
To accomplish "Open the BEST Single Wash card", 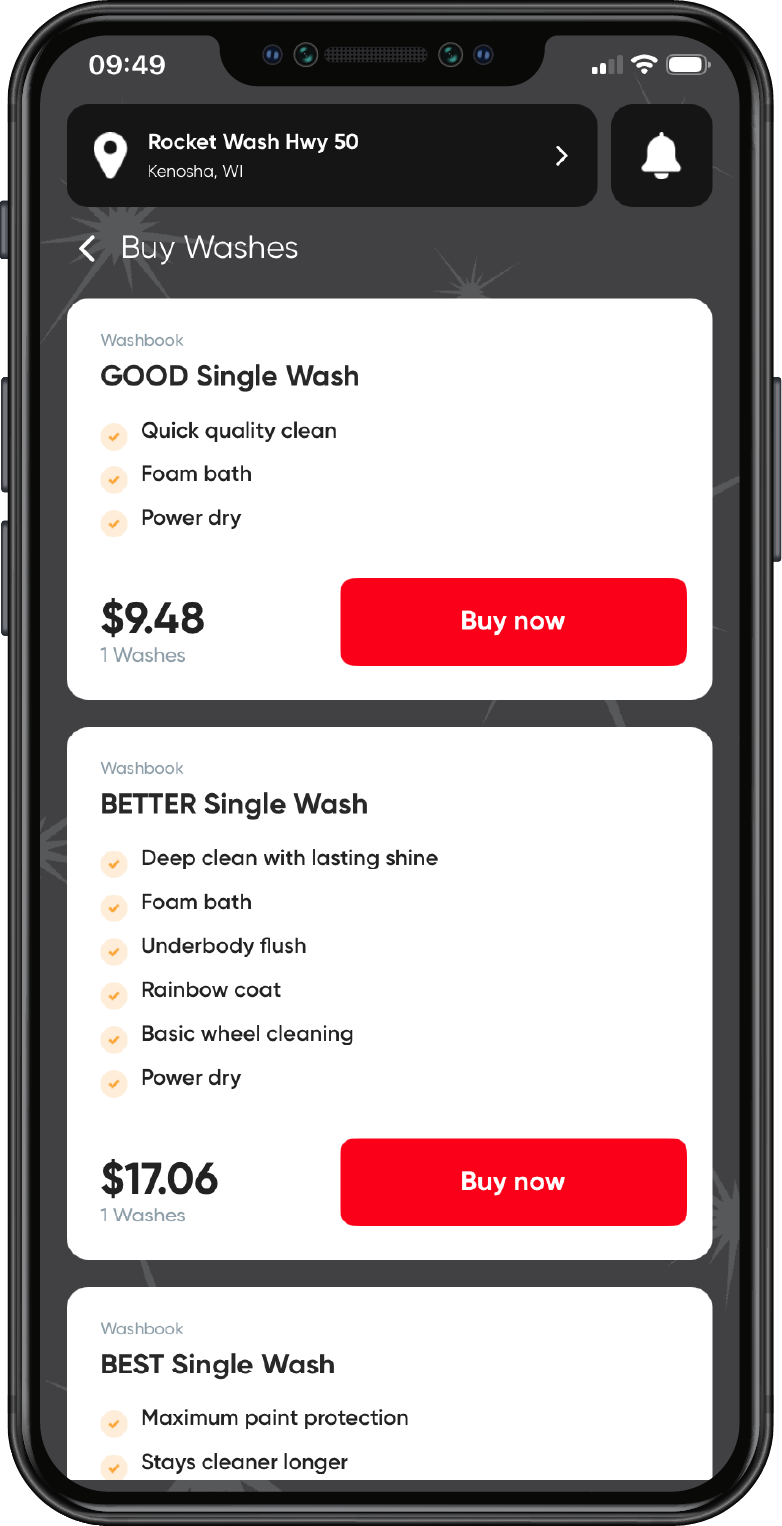I will [x=389, y=1383].
